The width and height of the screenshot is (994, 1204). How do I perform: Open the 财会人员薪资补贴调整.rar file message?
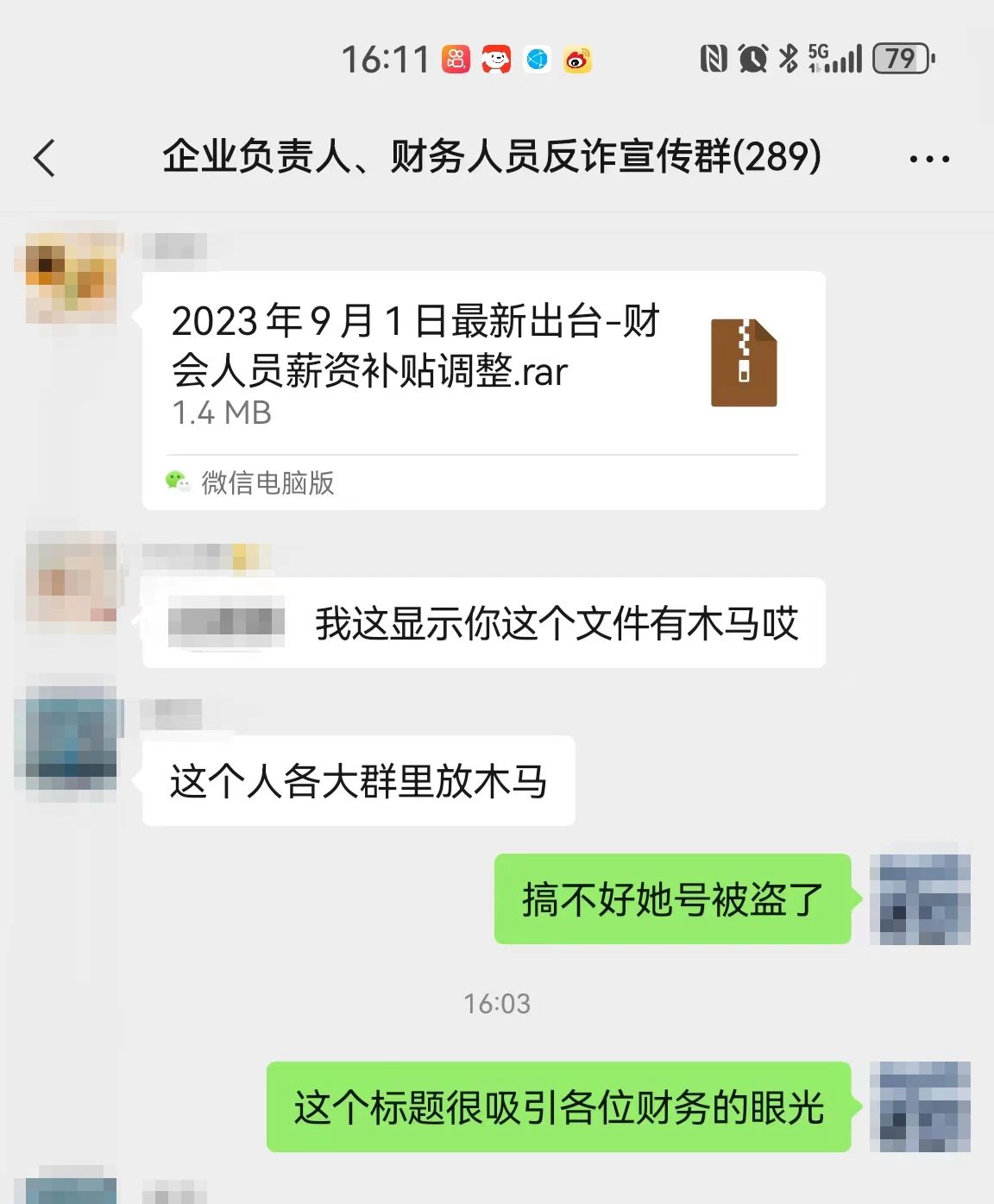[483, 362]
